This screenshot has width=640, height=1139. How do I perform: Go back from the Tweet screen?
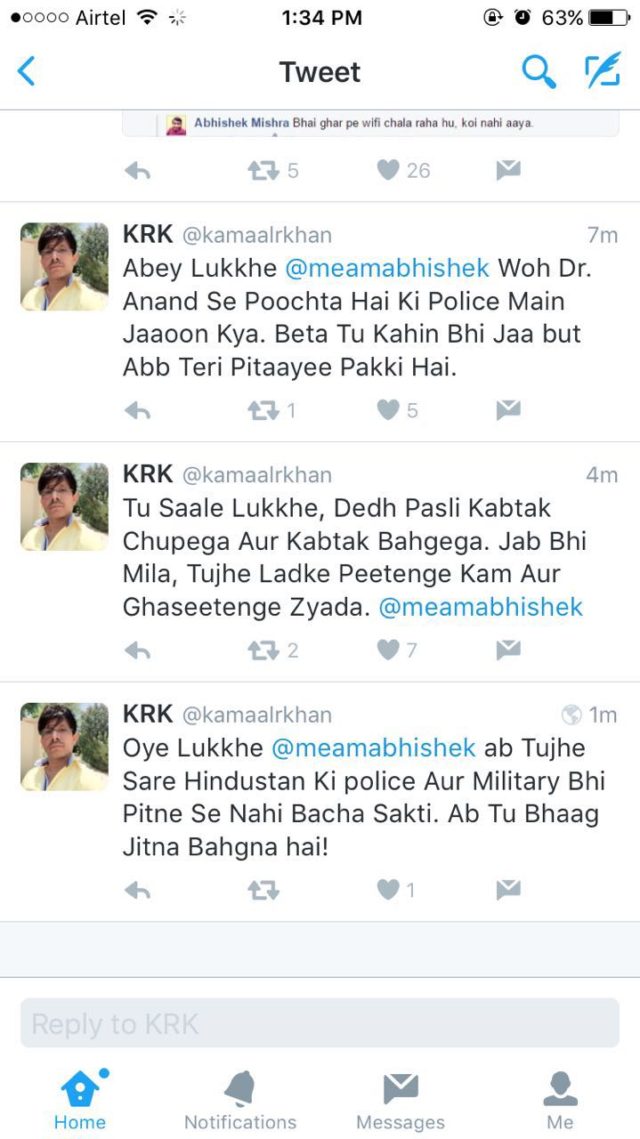27,71
